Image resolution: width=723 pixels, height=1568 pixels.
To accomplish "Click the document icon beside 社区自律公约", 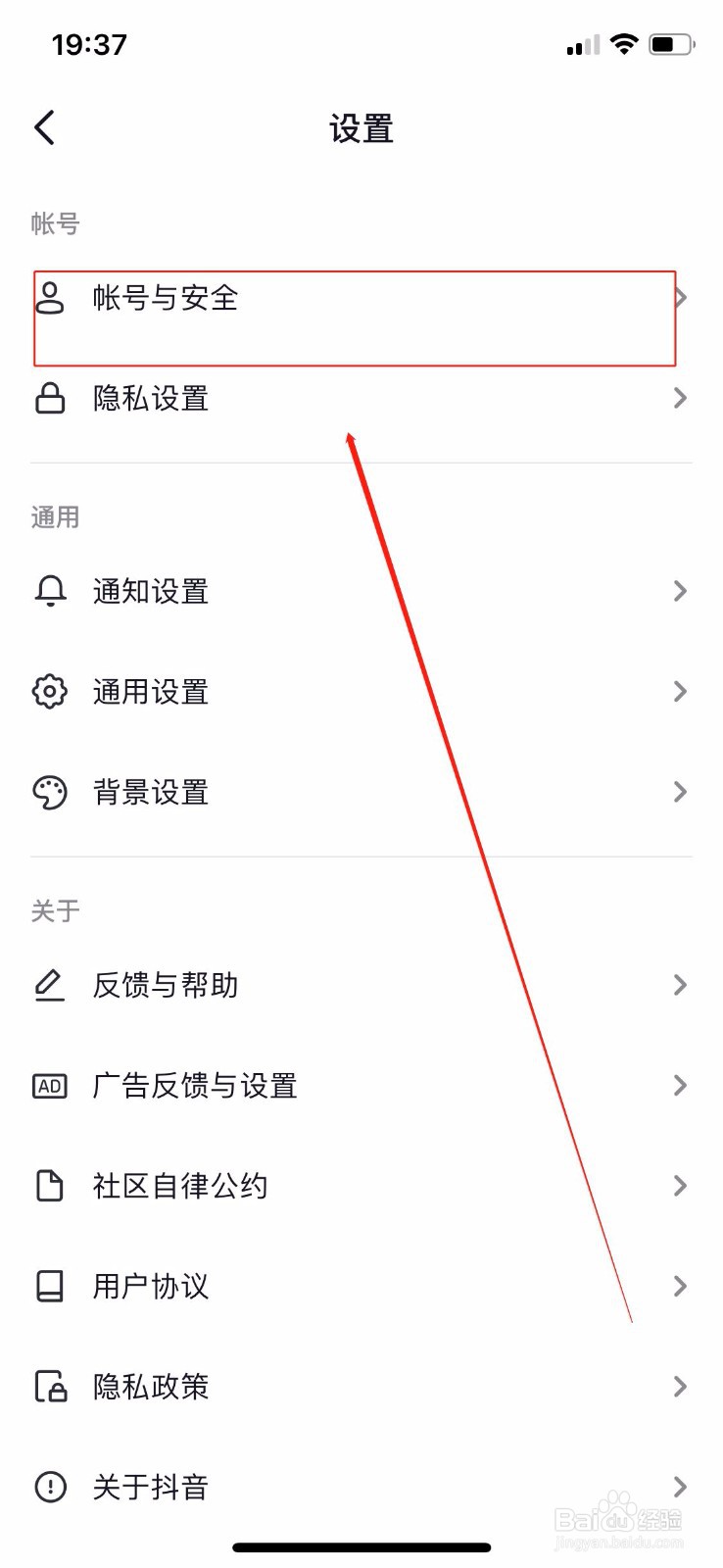I will tap(50, 1186).
